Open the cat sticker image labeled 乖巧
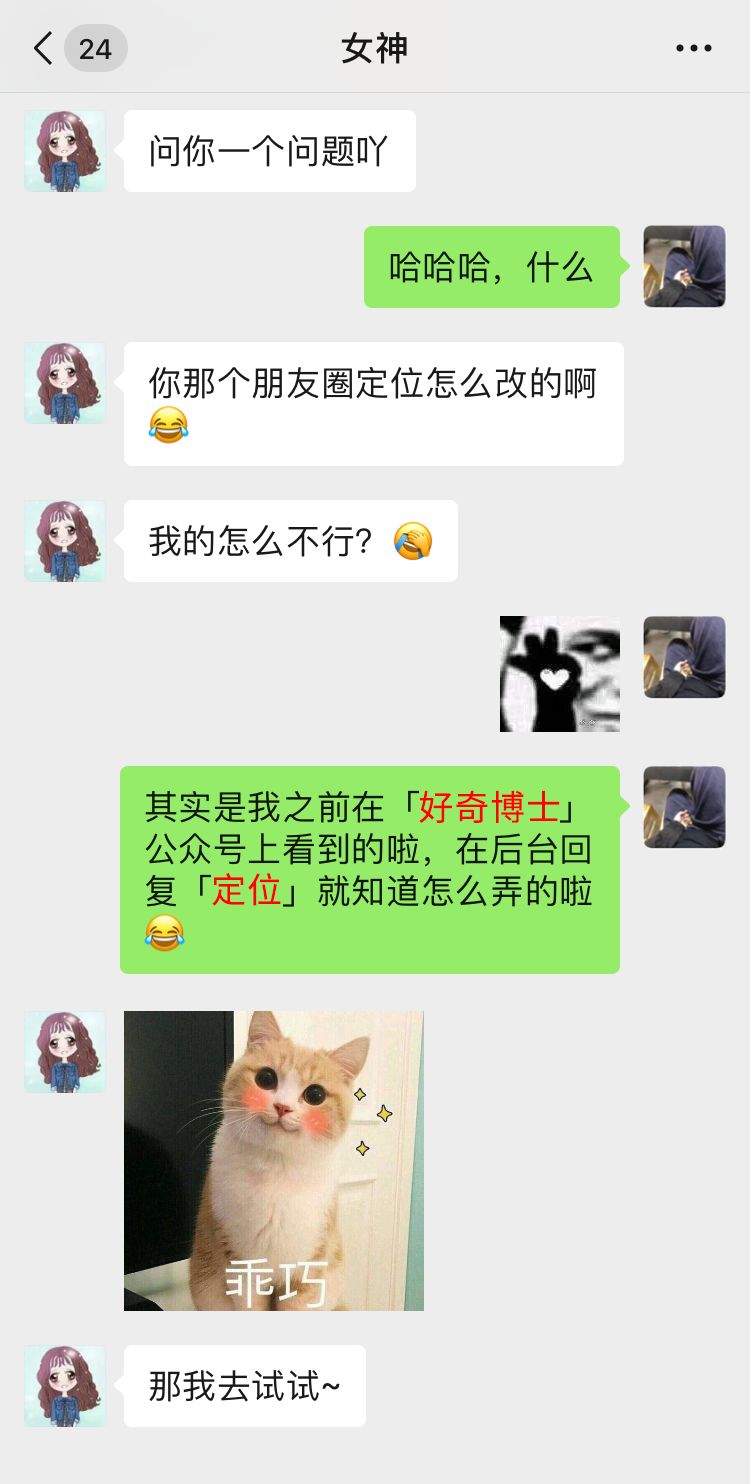The width and height of the screenshot is (750, 1484). (x=274, y=1160)
